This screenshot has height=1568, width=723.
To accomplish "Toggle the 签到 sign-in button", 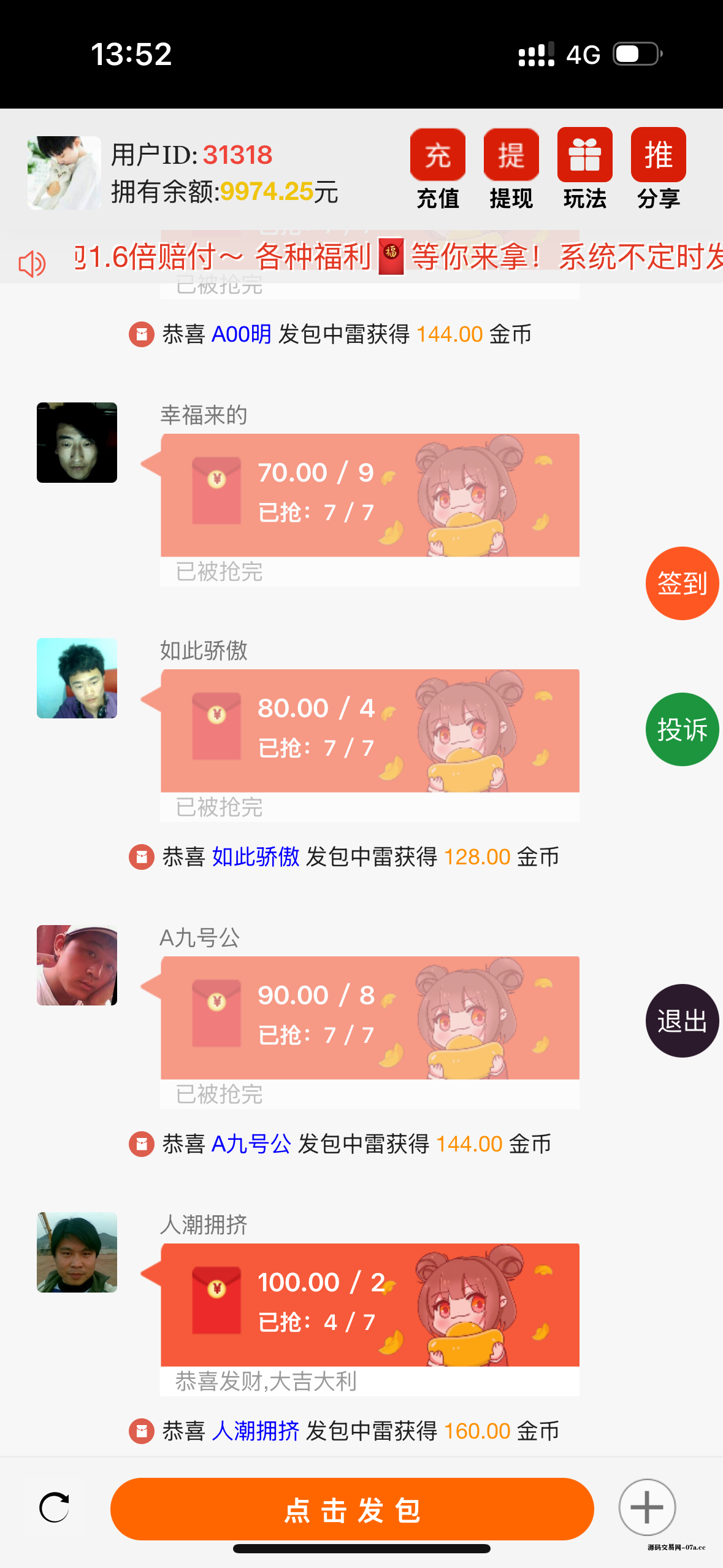I will 681,582.
